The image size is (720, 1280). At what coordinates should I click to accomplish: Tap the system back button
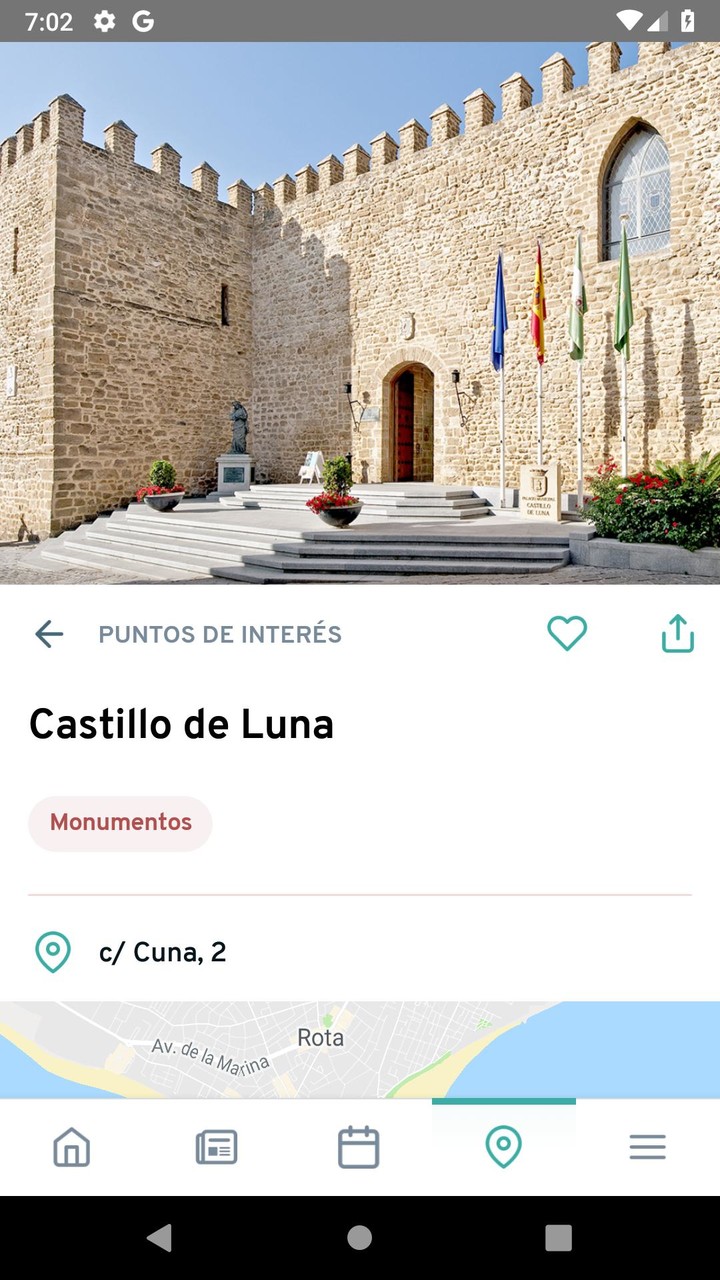(x=159, y=1238)
